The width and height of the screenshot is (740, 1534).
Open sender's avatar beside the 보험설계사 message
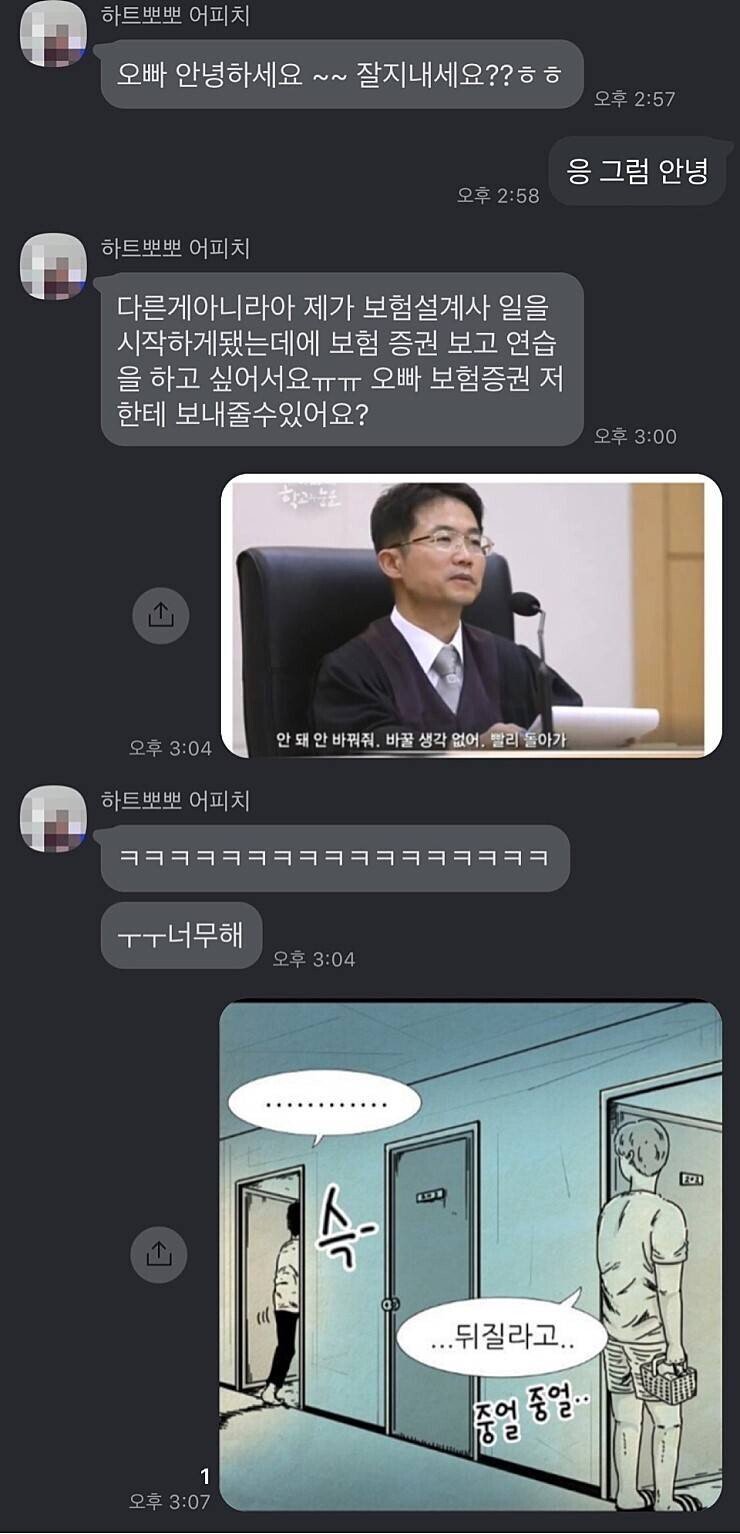tap(53, 267)
